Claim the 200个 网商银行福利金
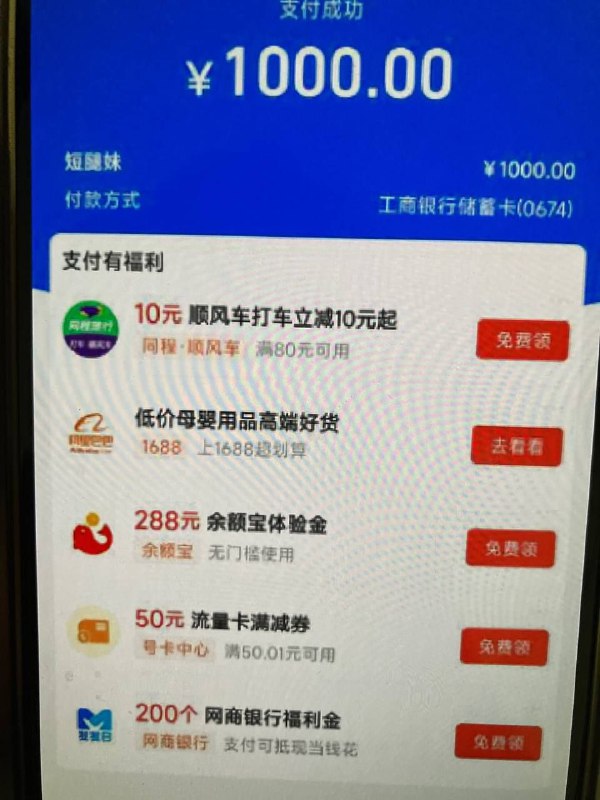The height and width of the screenshot is (800, 600). pos(498,742)
